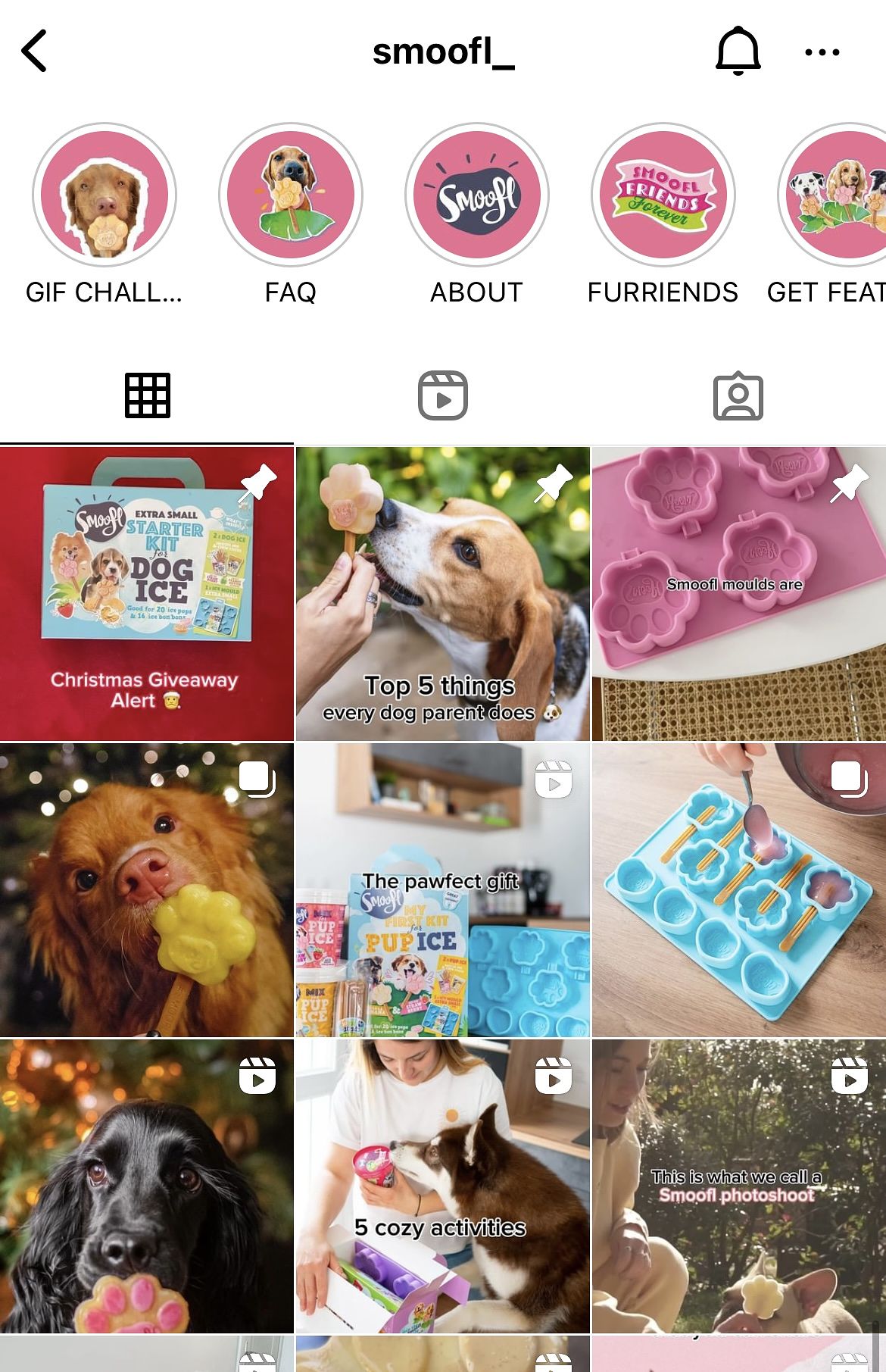This screenshot has height=1372, width=886.
Task: Open The pawfect gift reel
Action: point(442,890)
